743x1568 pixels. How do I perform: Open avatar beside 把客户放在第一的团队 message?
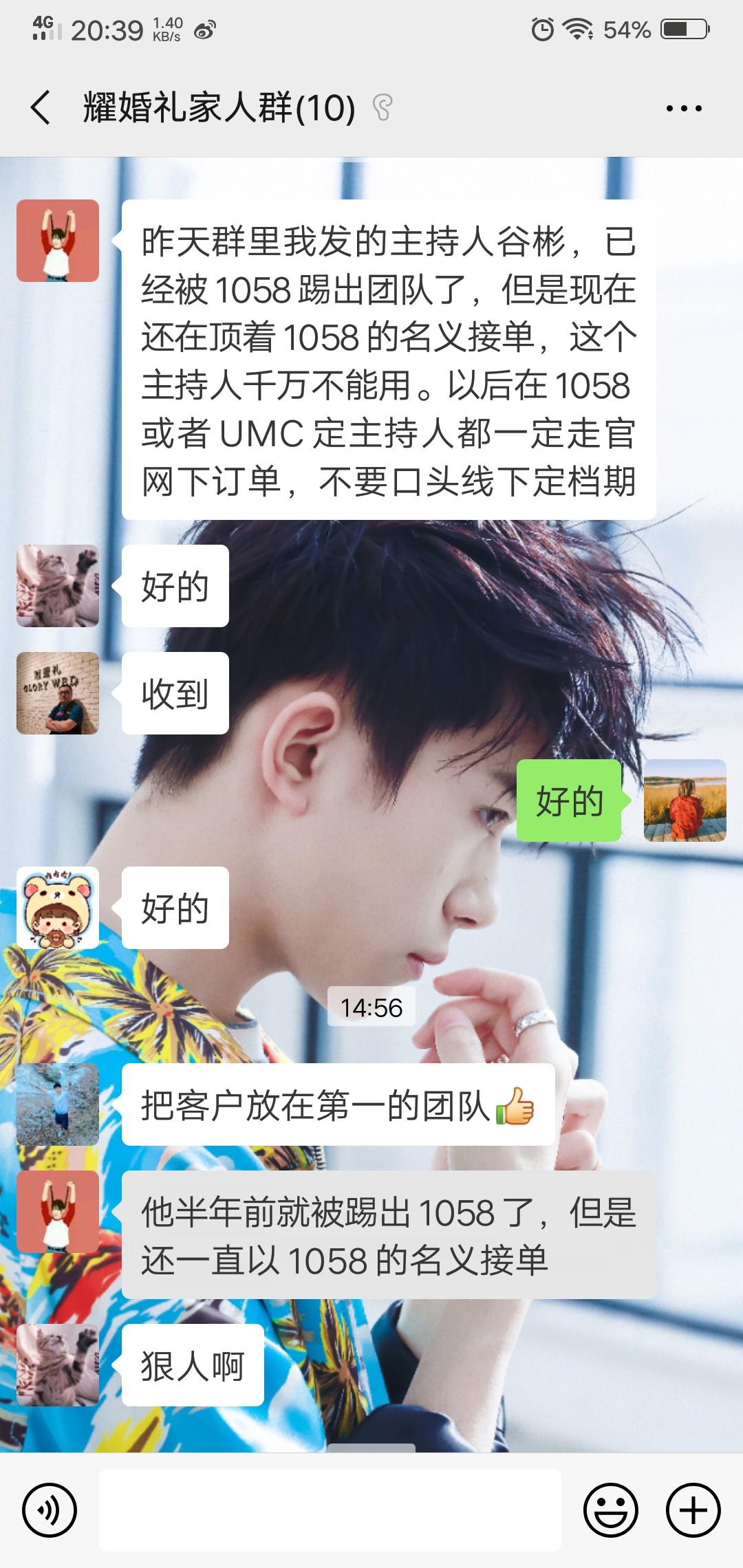[x=58, y=1104]
